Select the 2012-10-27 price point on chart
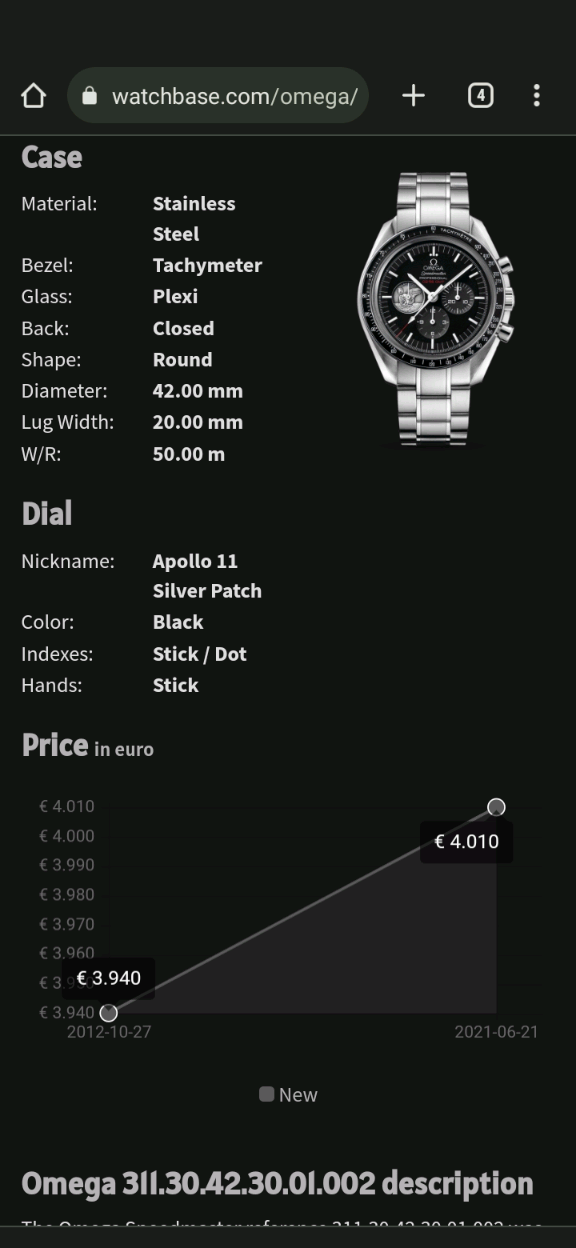The width and height of the screenshot is (576, 1248). coord(109,1013)
